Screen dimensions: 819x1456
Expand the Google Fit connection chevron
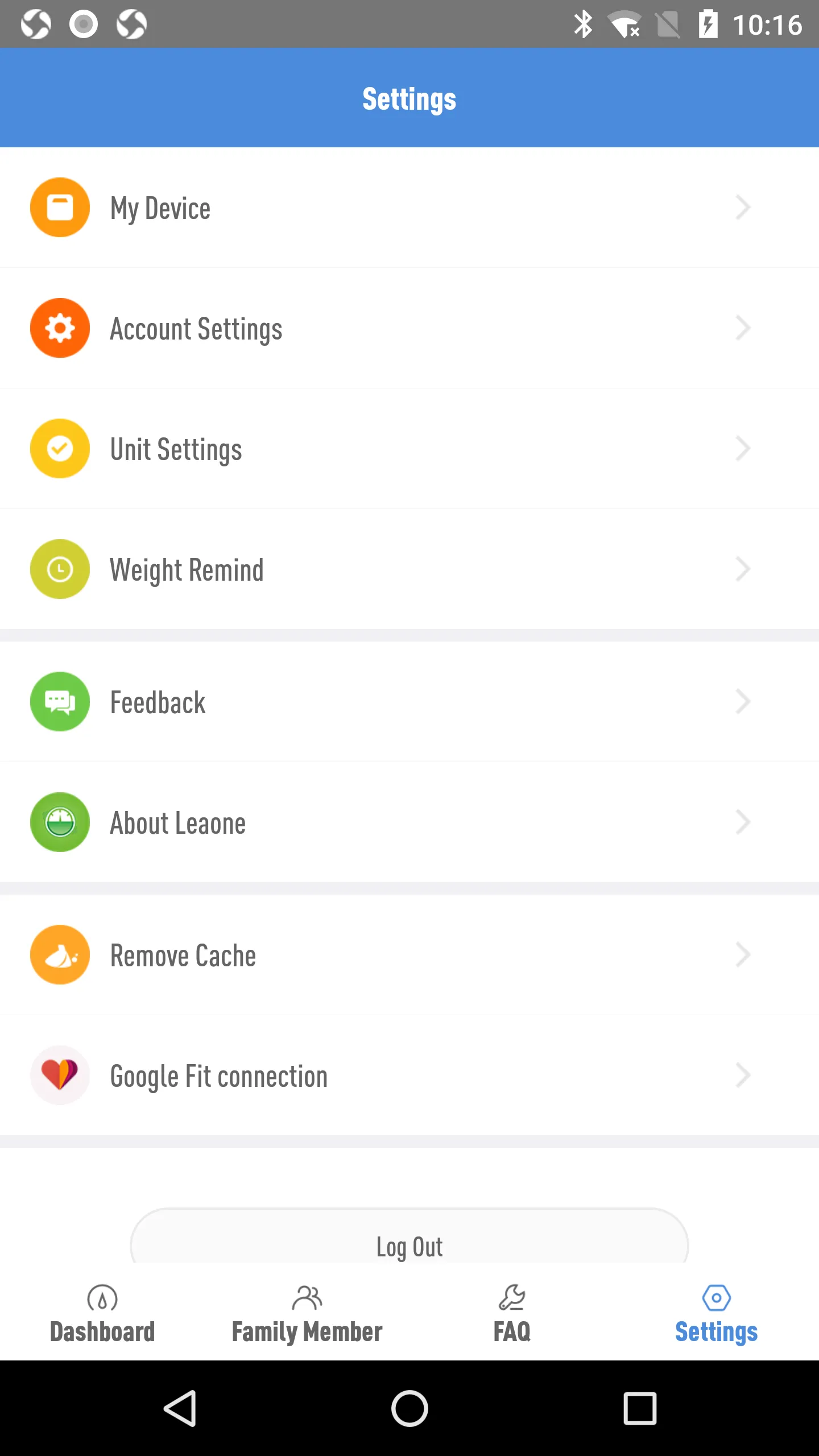click(x=743, y=1075)
